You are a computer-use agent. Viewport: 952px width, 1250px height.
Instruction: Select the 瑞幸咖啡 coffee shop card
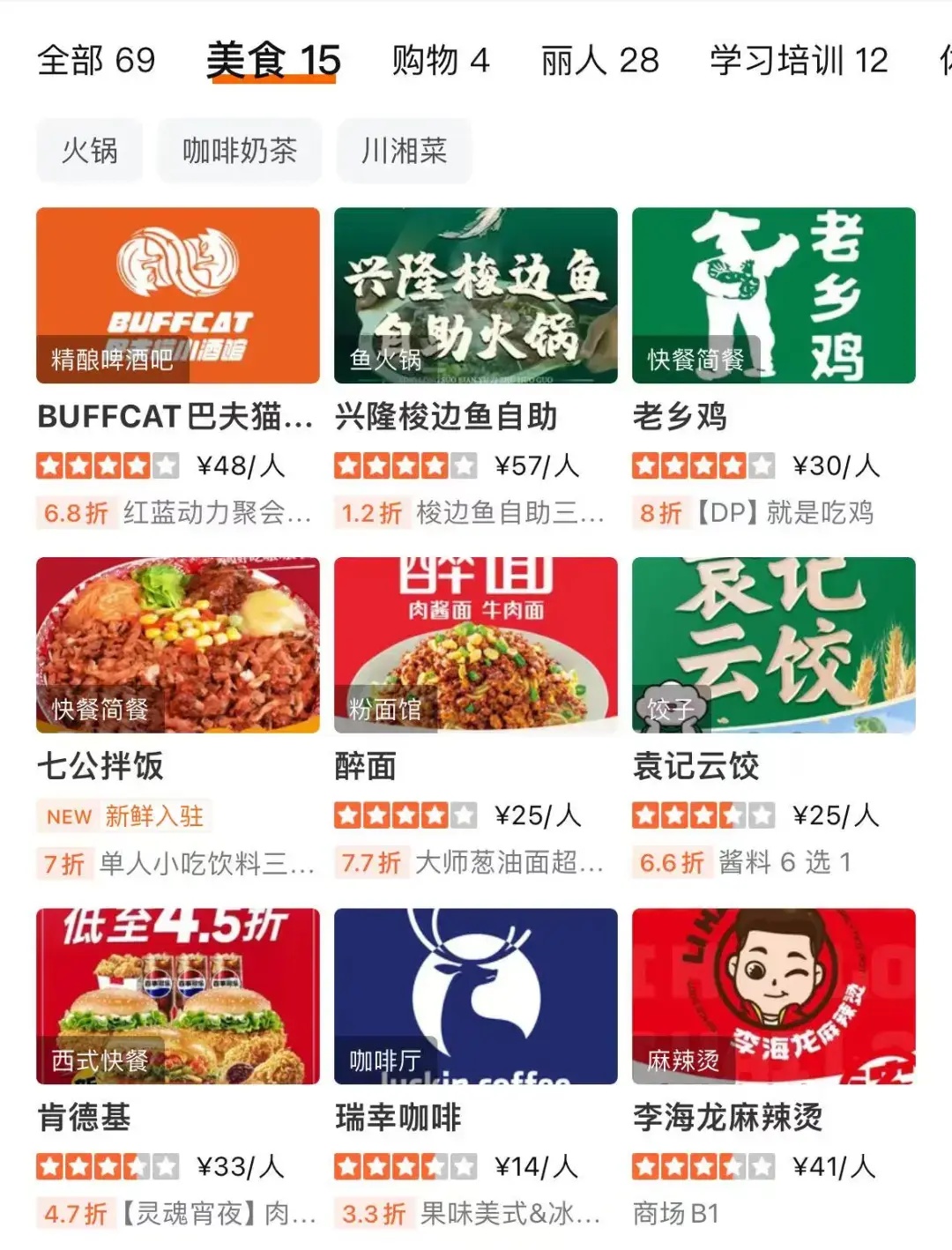click(x=475, y=996)
